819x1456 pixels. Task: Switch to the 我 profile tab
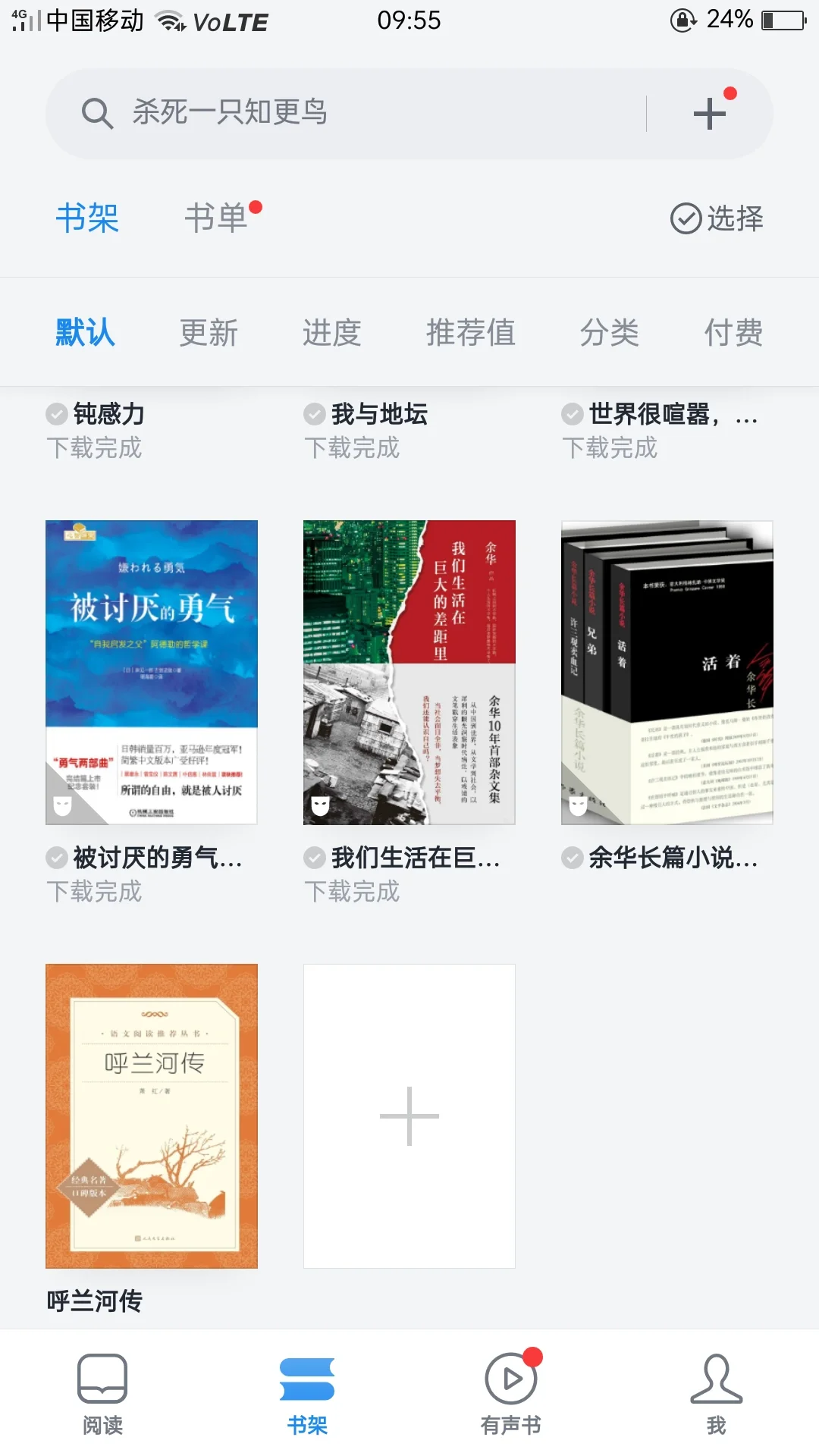(x=716, y=1394)
